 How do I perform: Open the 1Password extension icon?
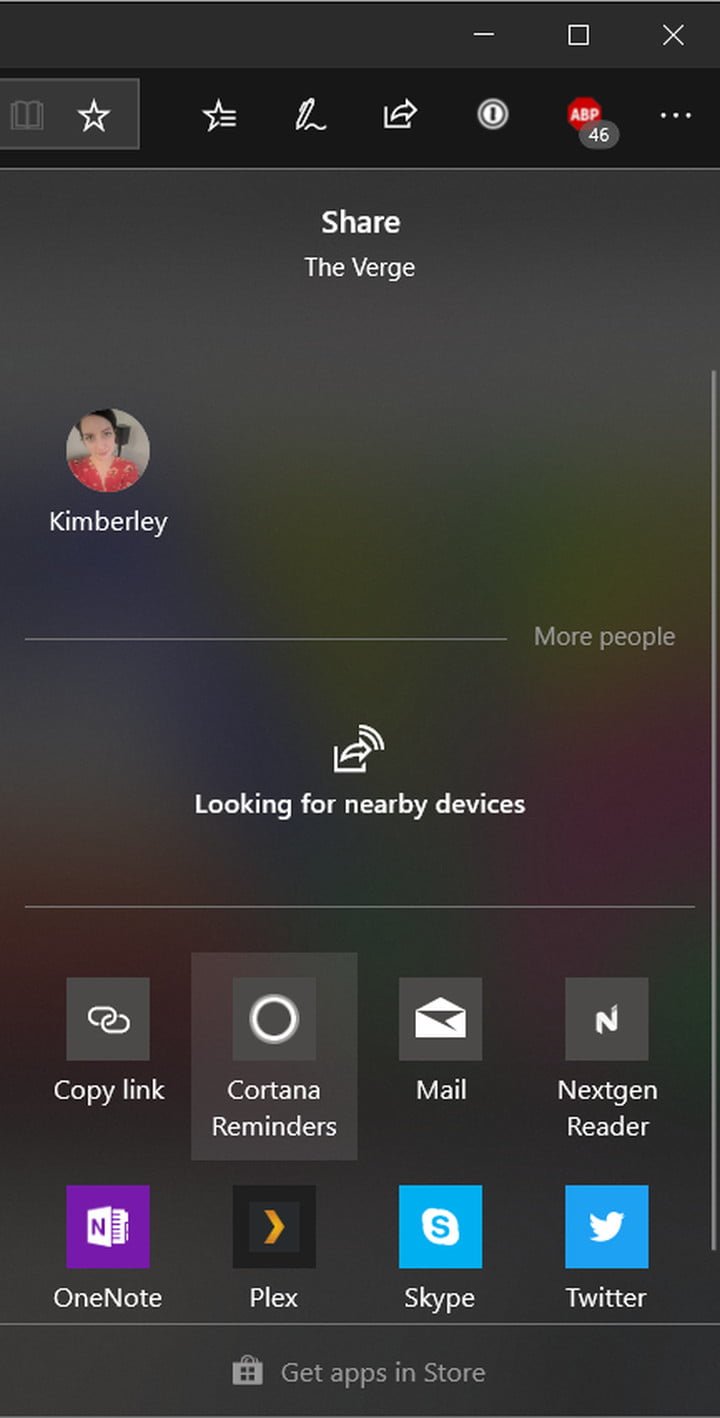[492, 115]
